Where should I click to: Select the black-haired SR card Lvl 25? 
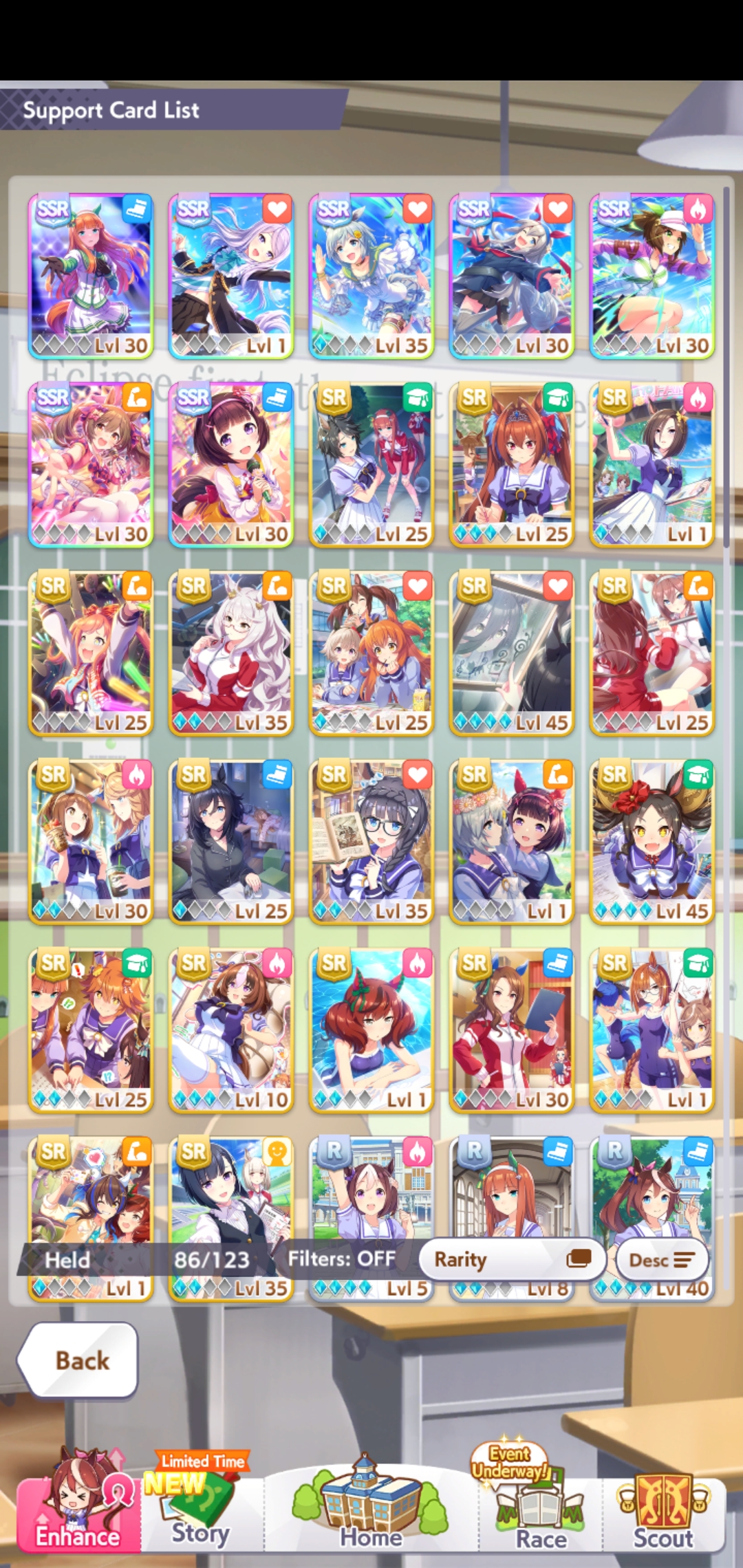click(231, 840)
